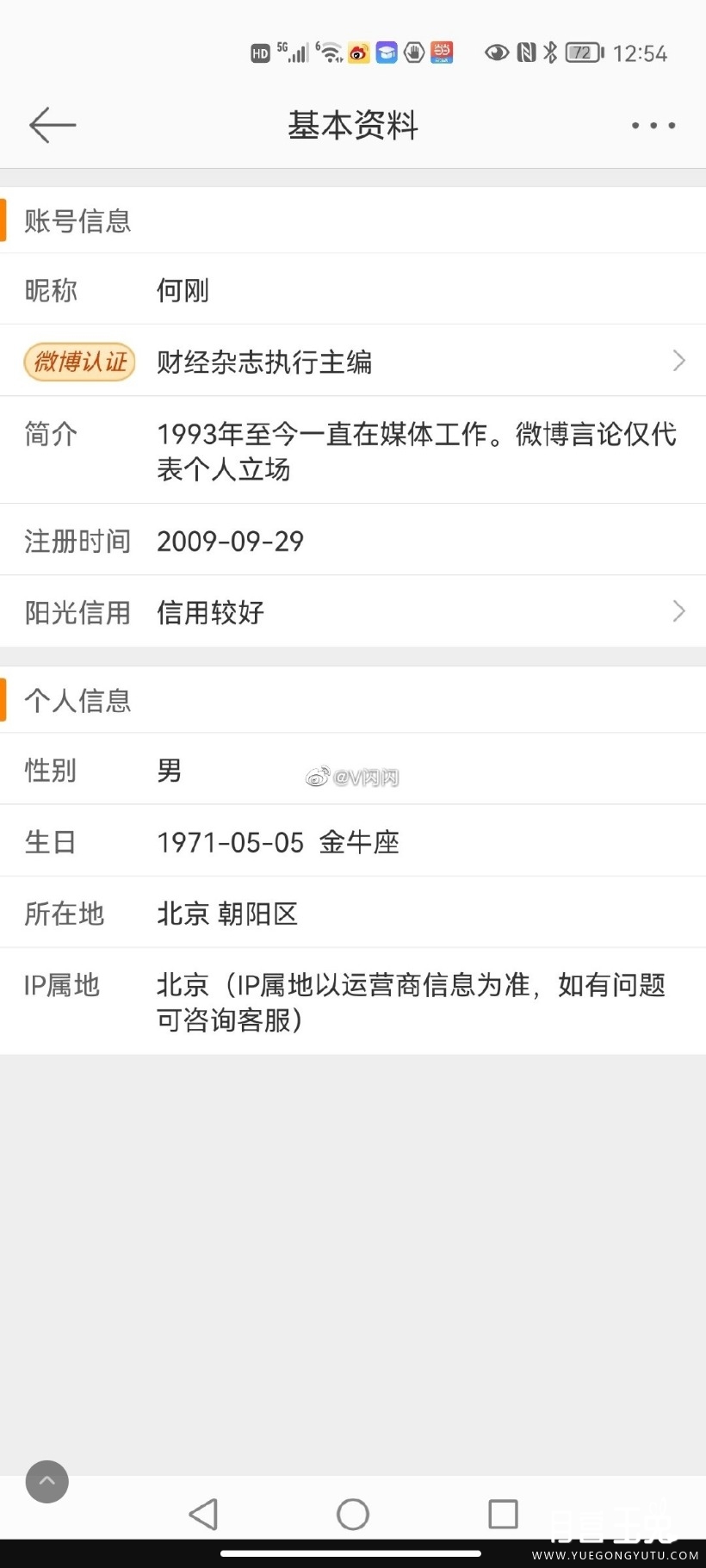This screenshot has width=706, height=1568.
Task: Tap the 基本资料 page title
Action: pyautogui.click(x=352, y=125)
